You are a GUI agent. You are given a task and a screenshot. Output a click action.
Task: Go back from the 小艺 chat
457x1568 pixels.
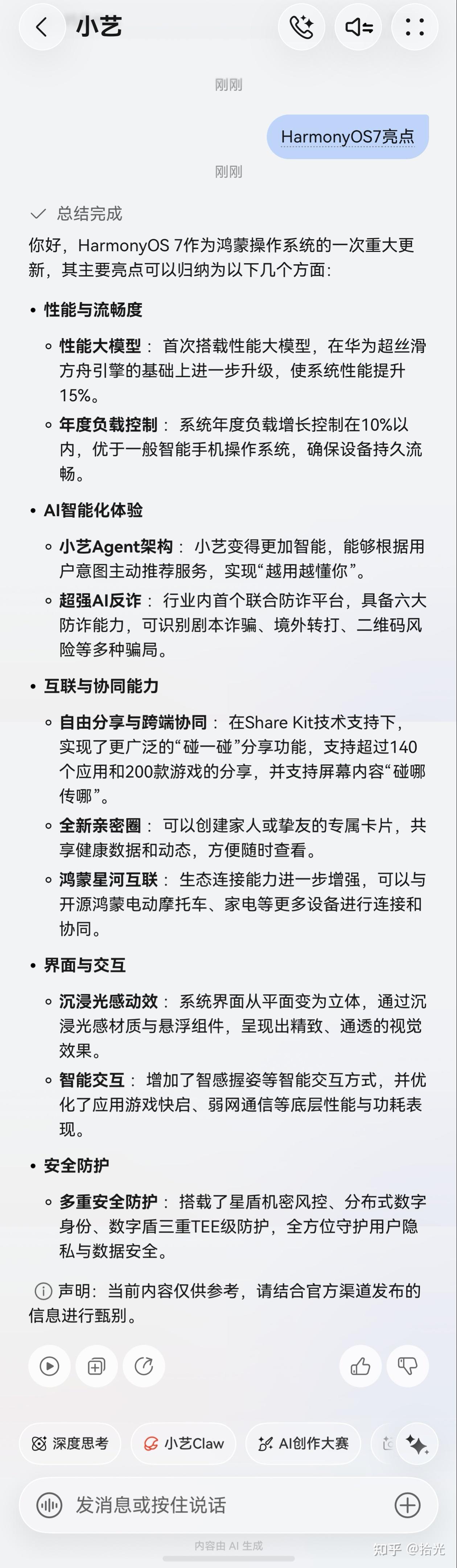[42, 28]
